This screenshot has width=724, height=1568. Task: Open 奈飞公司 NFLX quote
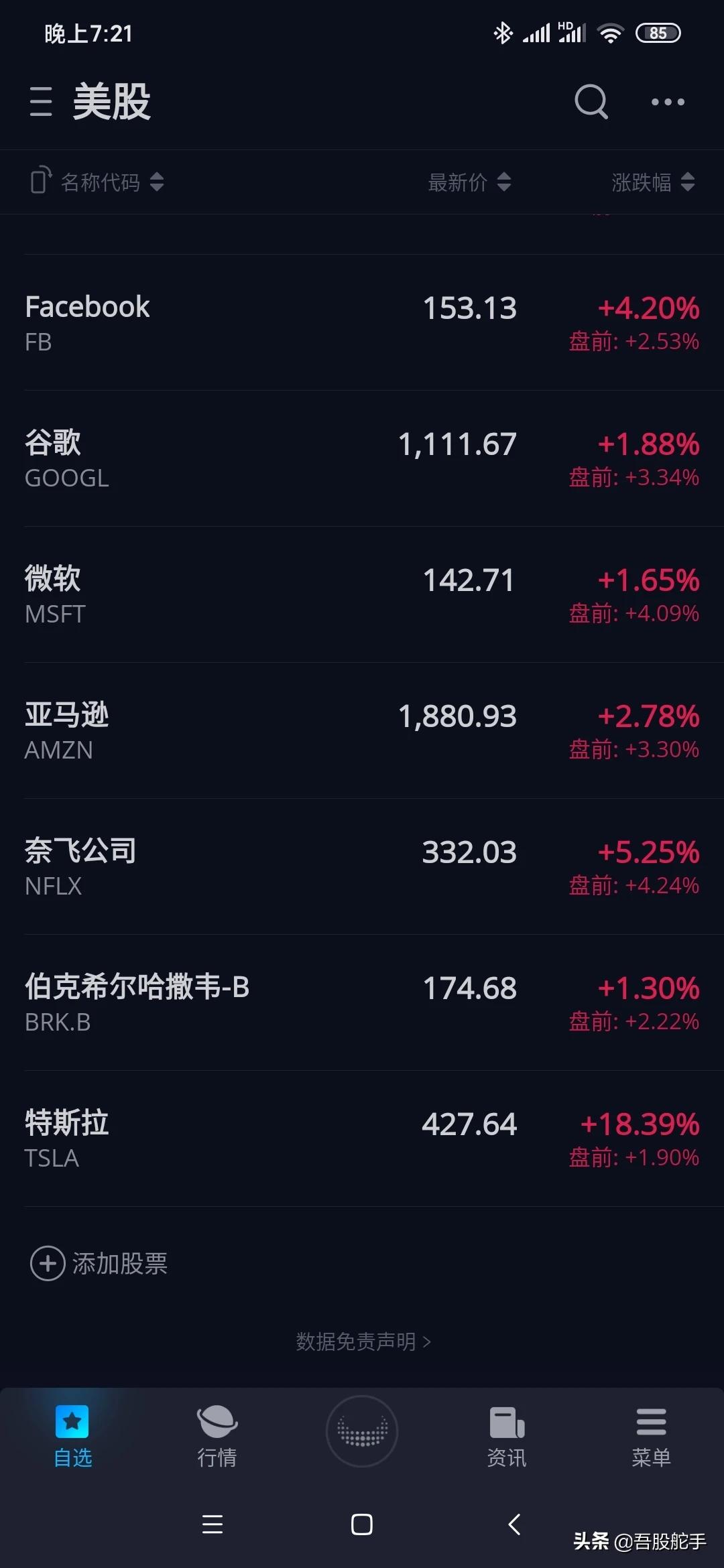pyautogui.click(x=362, y=867)
